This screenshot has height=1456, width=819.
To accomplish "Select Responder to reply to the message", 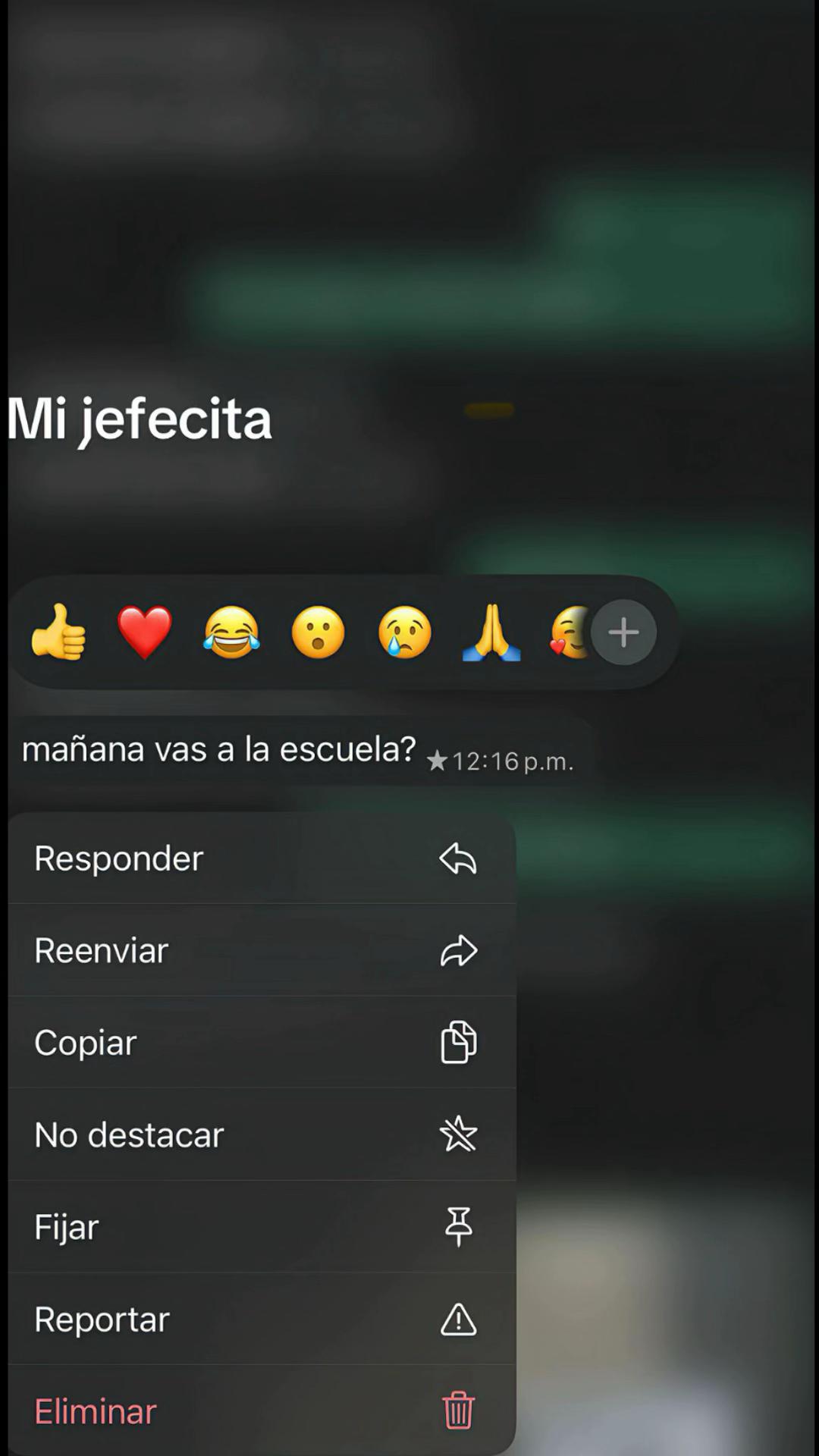I will pyautogui.click(x=262, y=858).
